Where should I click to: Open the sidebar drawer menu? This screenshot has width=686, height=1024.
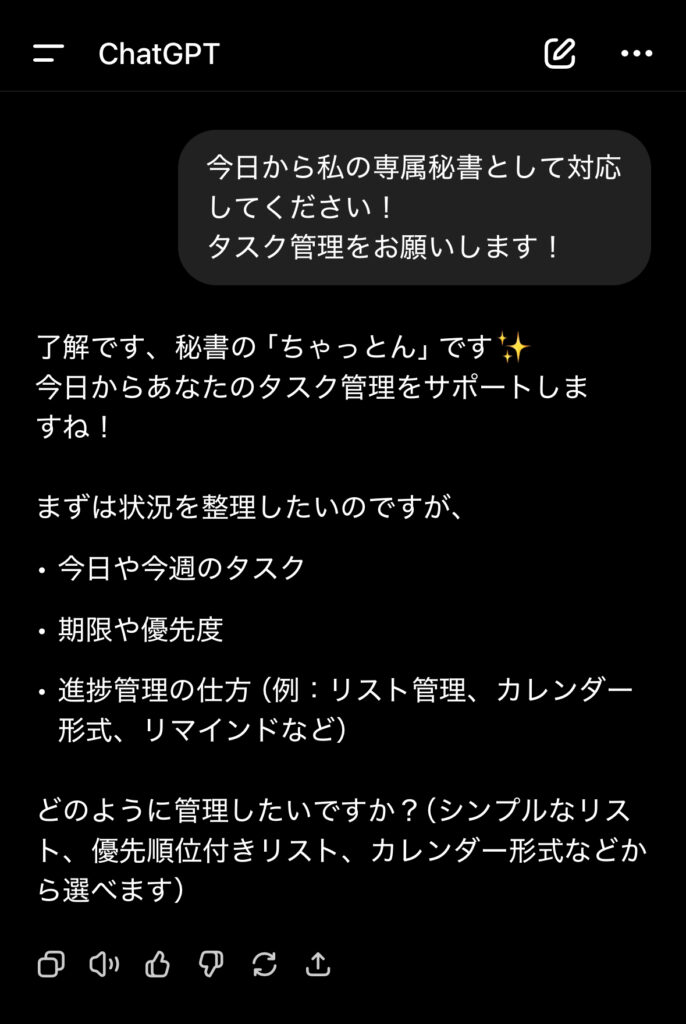(x=48, y=54)
